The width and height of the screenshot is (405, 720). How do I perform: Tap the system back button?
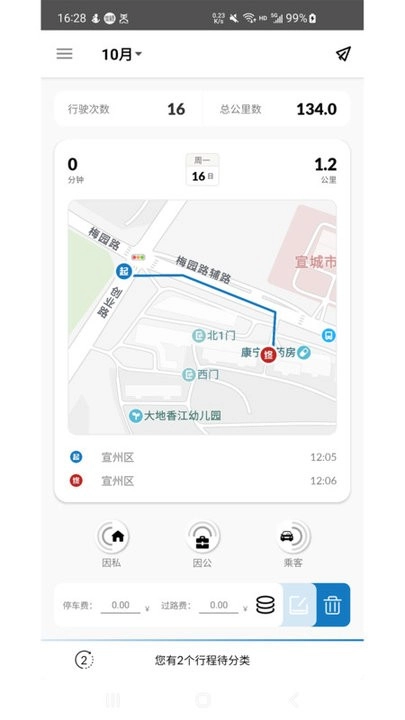(x=294, y=700)
